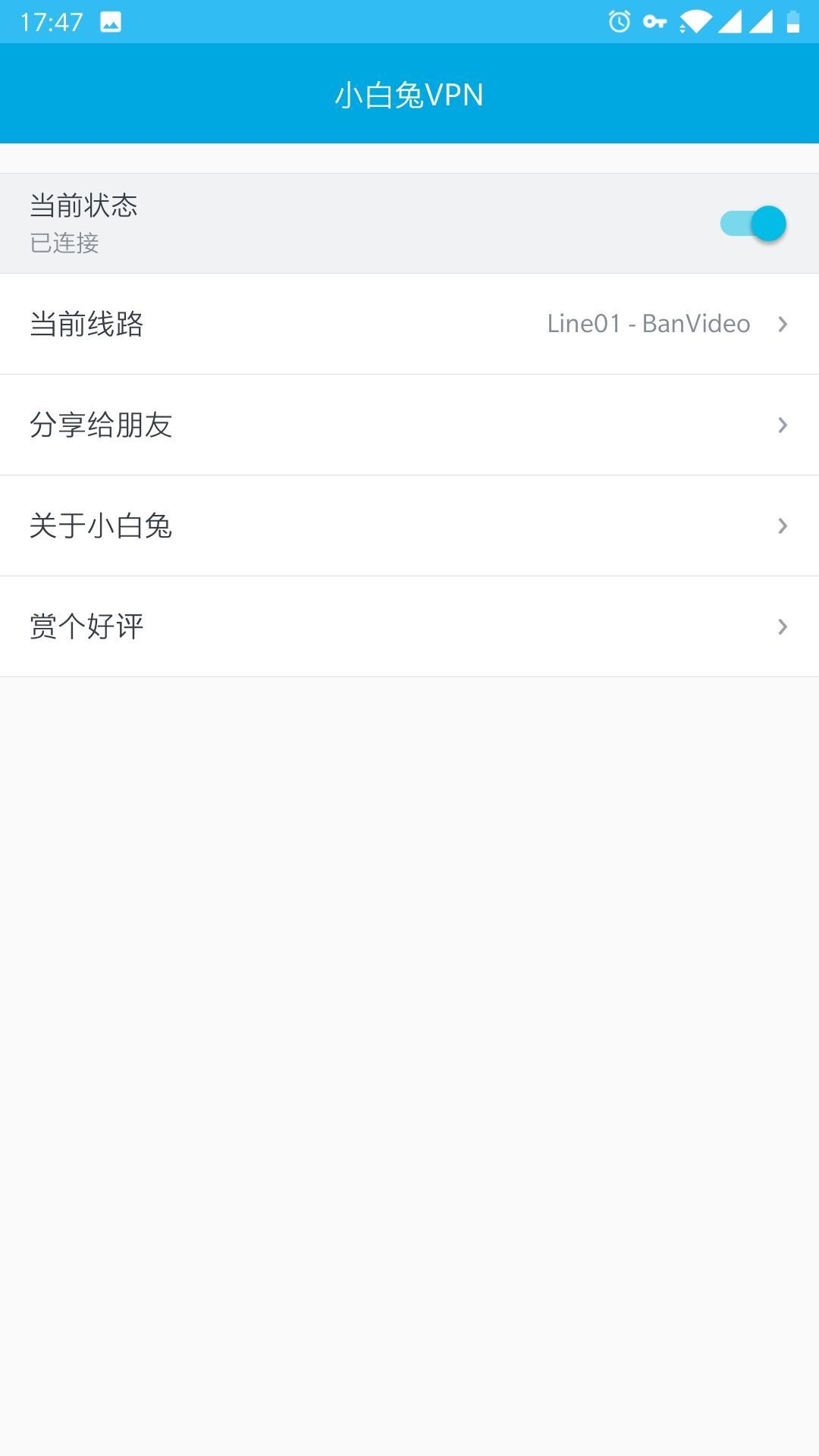Tap the VPN key icon in status bar
The image size is (819, 1456).
tap(657, 21)
